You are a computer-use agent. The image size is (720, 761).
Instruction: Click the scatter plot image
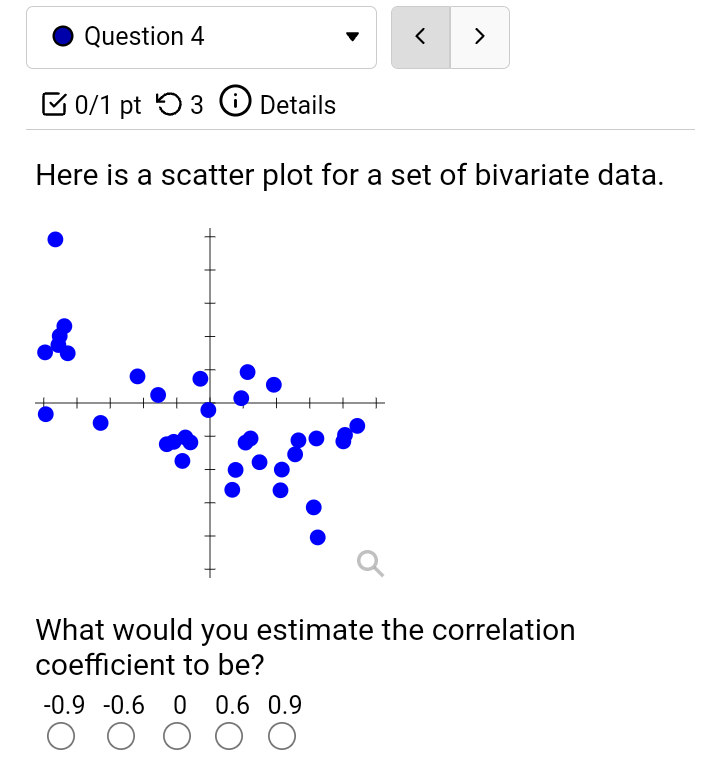210,400
